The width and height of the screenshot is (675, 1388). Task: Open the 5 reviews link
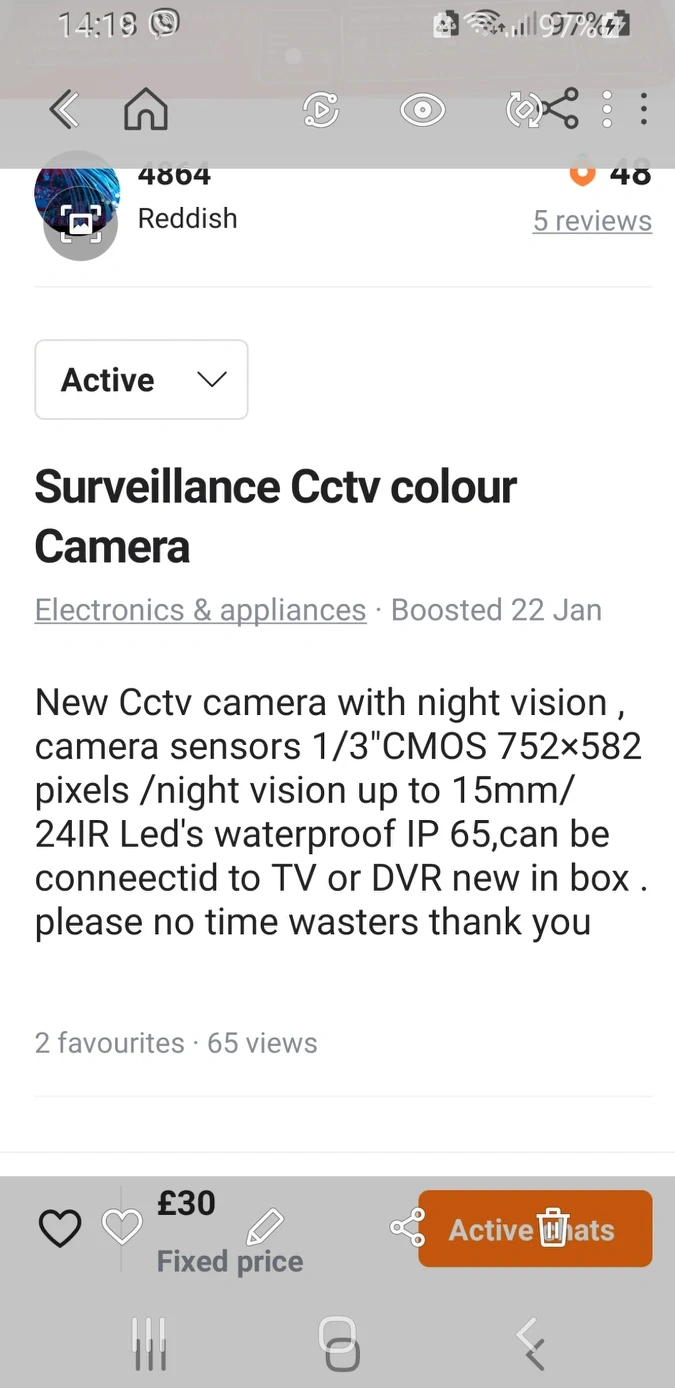[592, 221]
